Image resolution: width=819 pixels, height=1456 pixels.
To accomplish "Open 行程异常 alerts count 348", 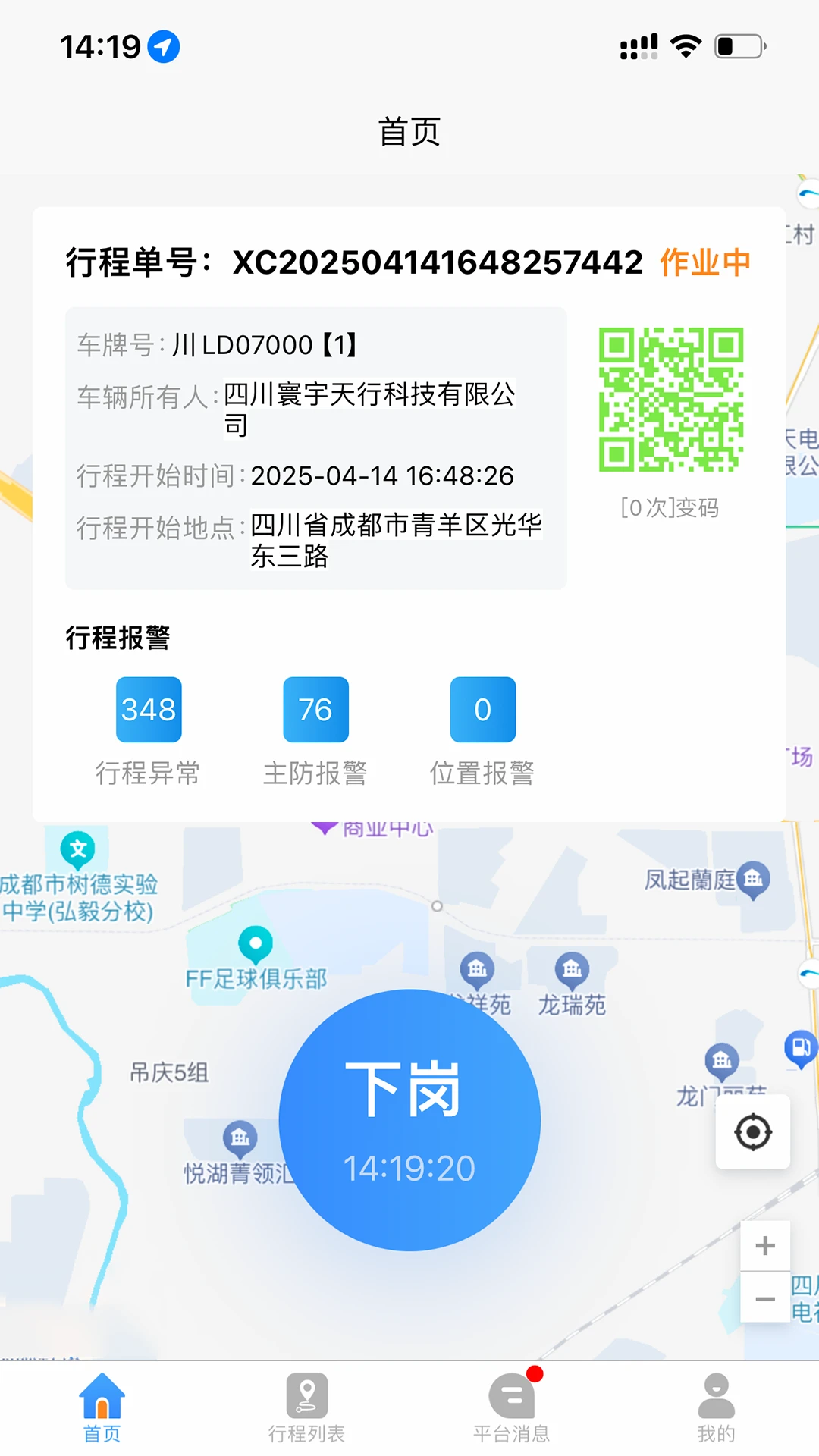I will [149, 710].
